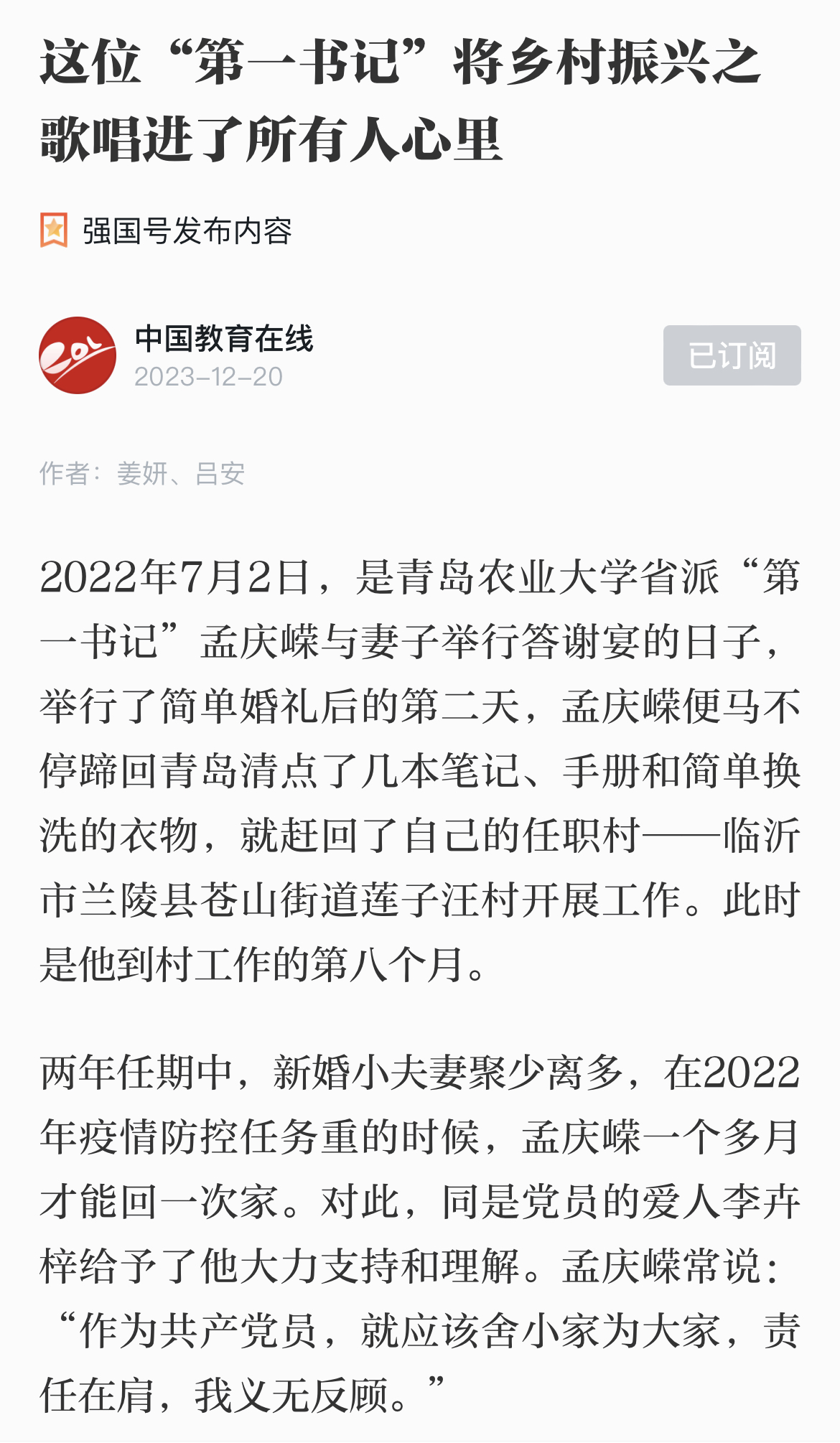Open the 中国教育在线 publisher profile avatar
The height and width of the screenshot is (1443, 840).
point(78,355)
